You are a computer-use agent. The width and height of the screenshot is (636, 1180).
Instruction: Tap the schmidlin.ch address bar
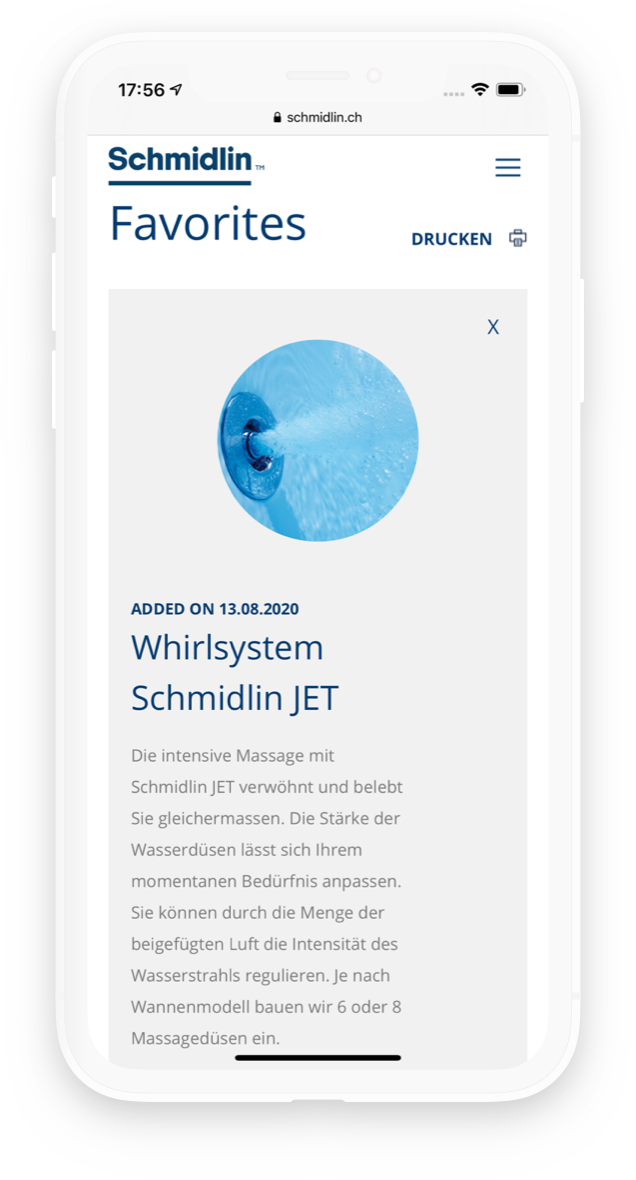point(317,117)
